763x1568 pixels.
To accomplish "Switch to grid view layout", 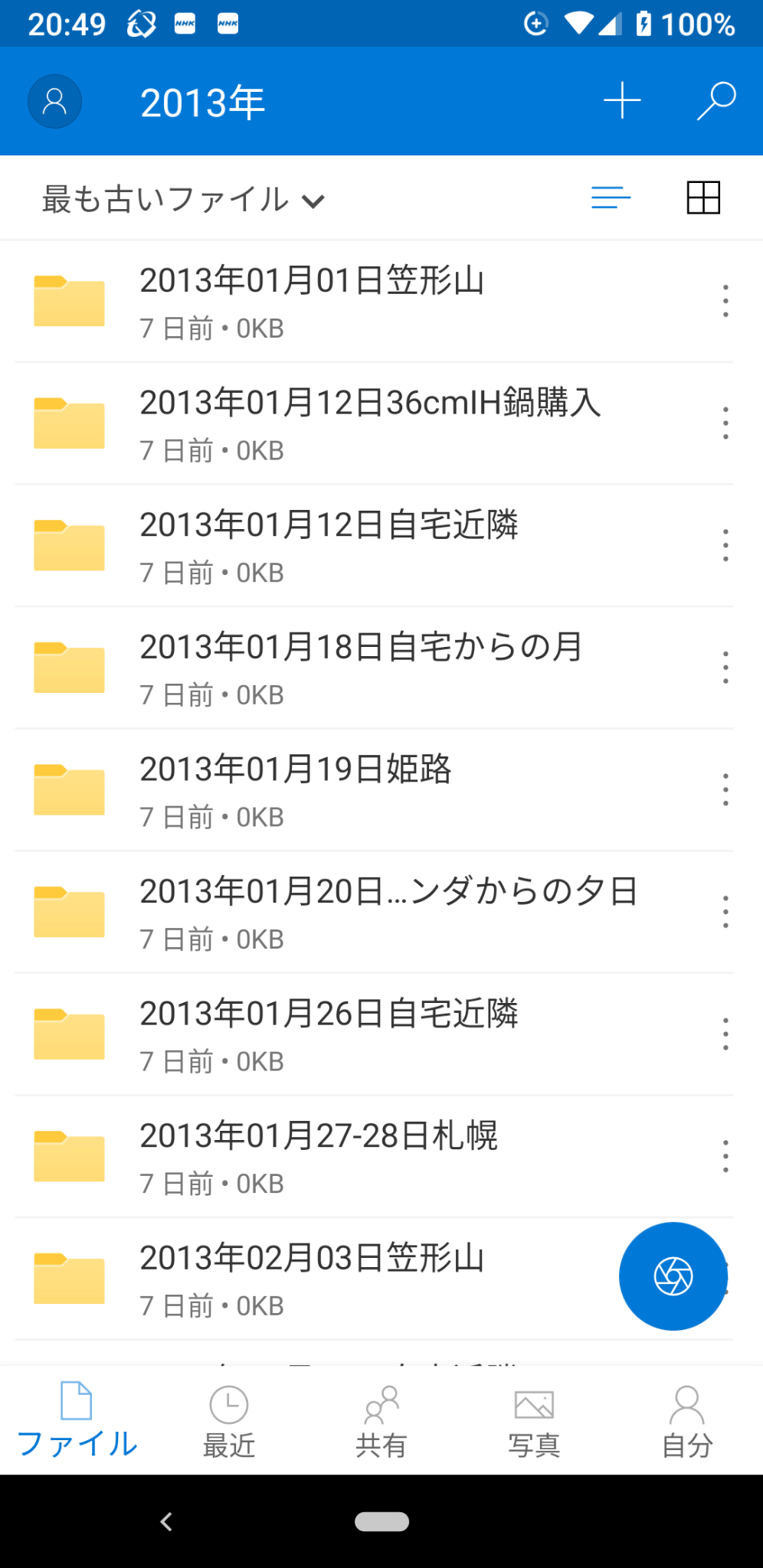I will pyautogui.click(x=702, y=198).
